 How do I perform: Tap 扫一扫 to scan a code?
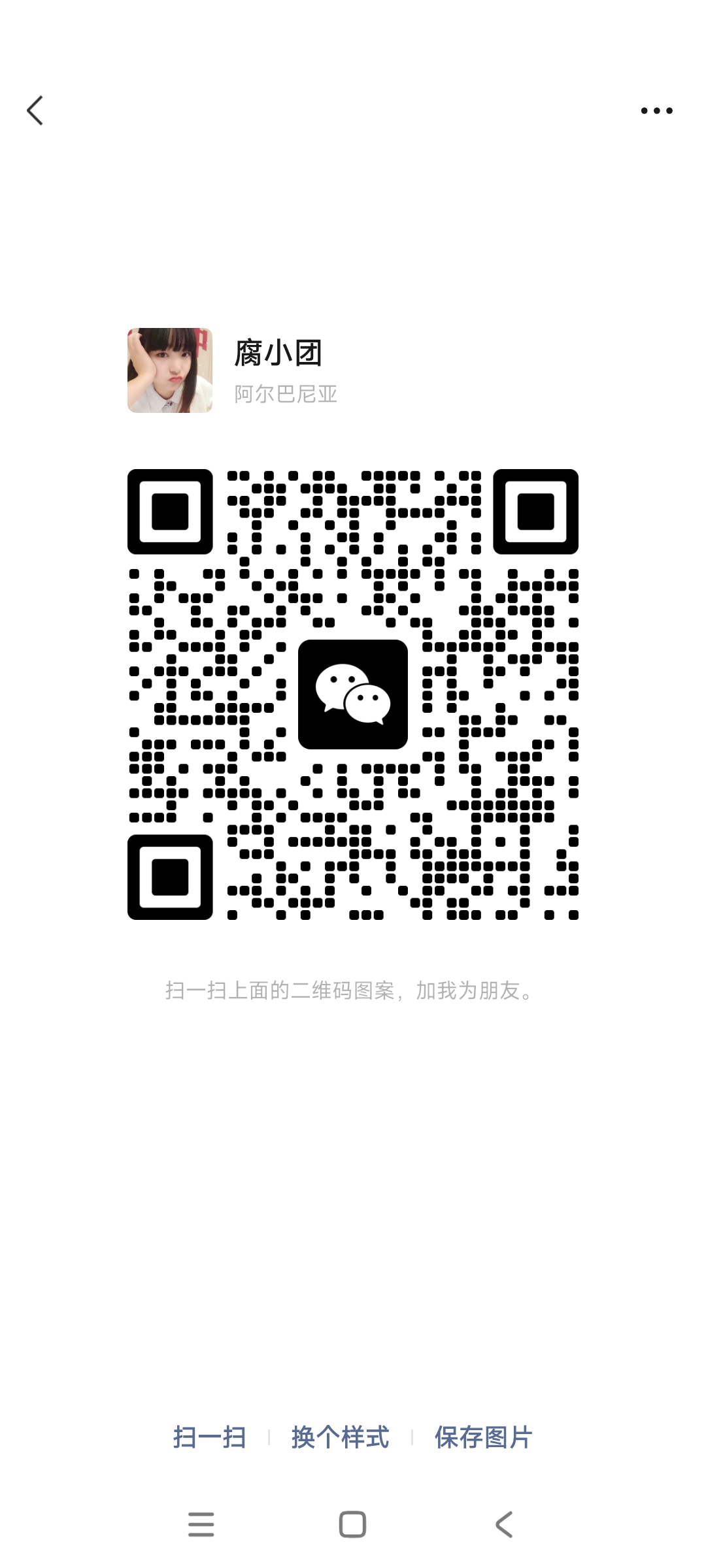pyautogui.click(x=210, y=1437)
